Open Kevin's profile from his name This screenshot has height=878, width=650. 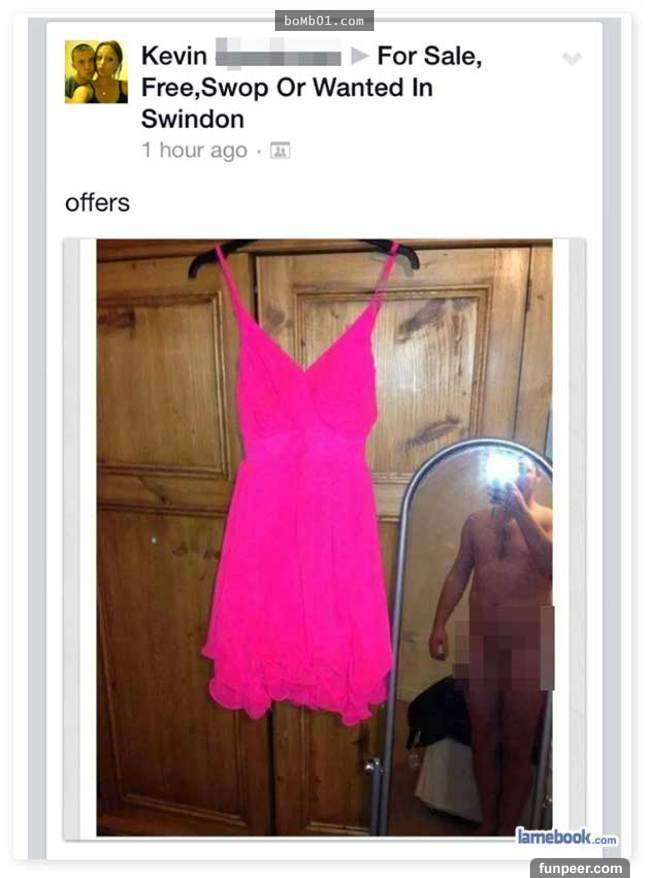[174, 56]
